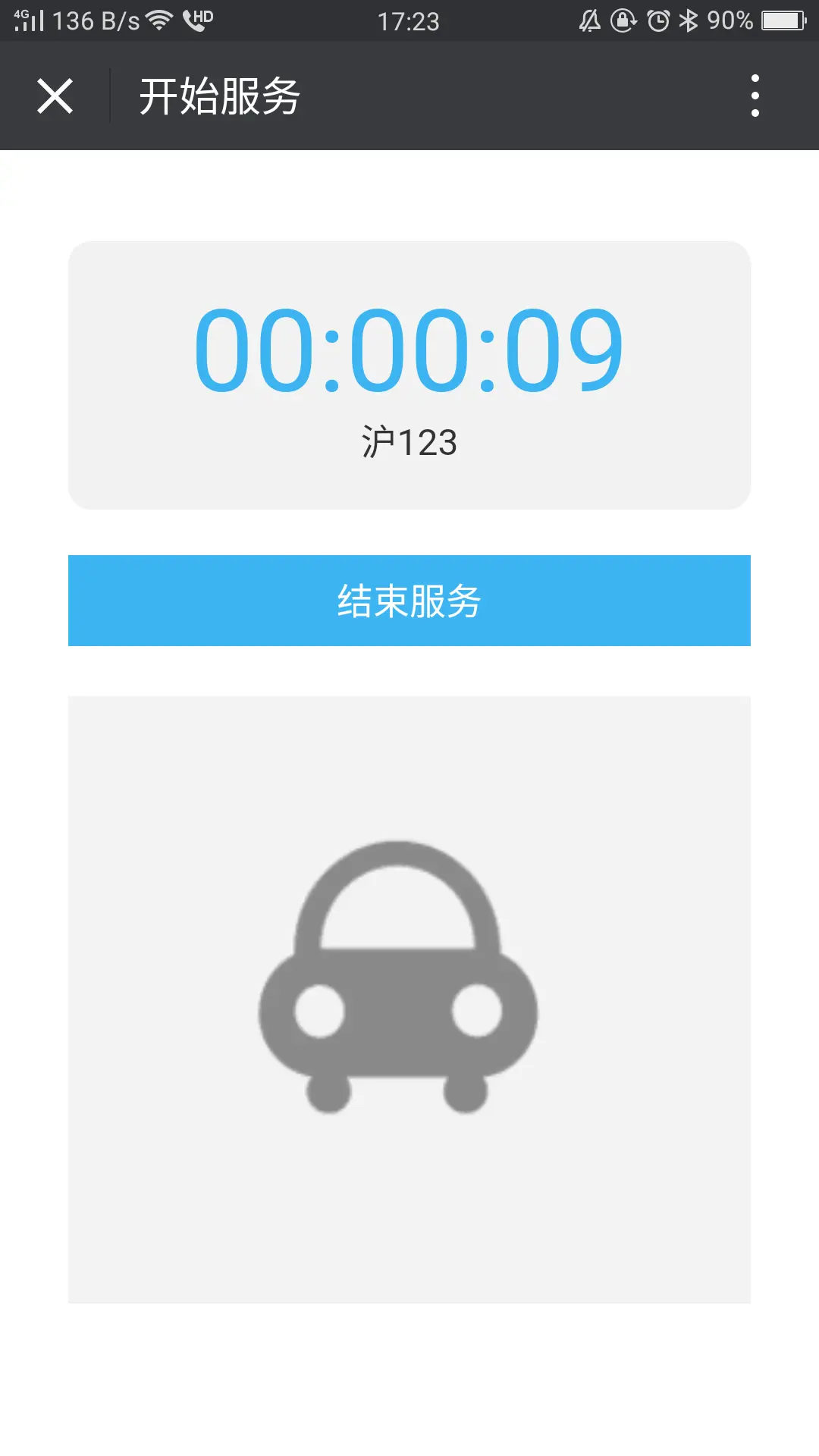Open the three-dot overflow menu

(755, 96)
